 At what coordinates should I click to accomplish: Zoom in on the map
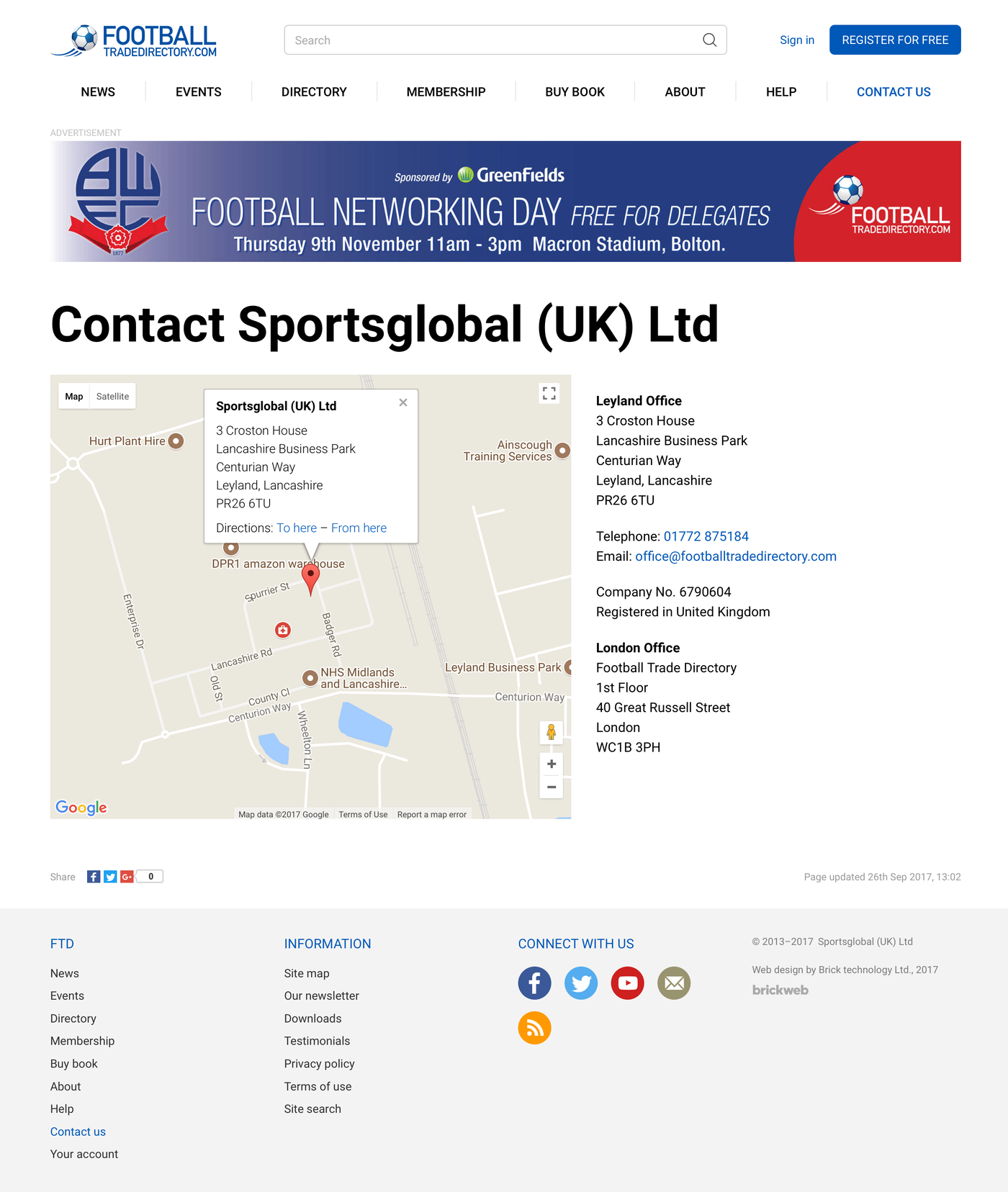click(552, 764)
